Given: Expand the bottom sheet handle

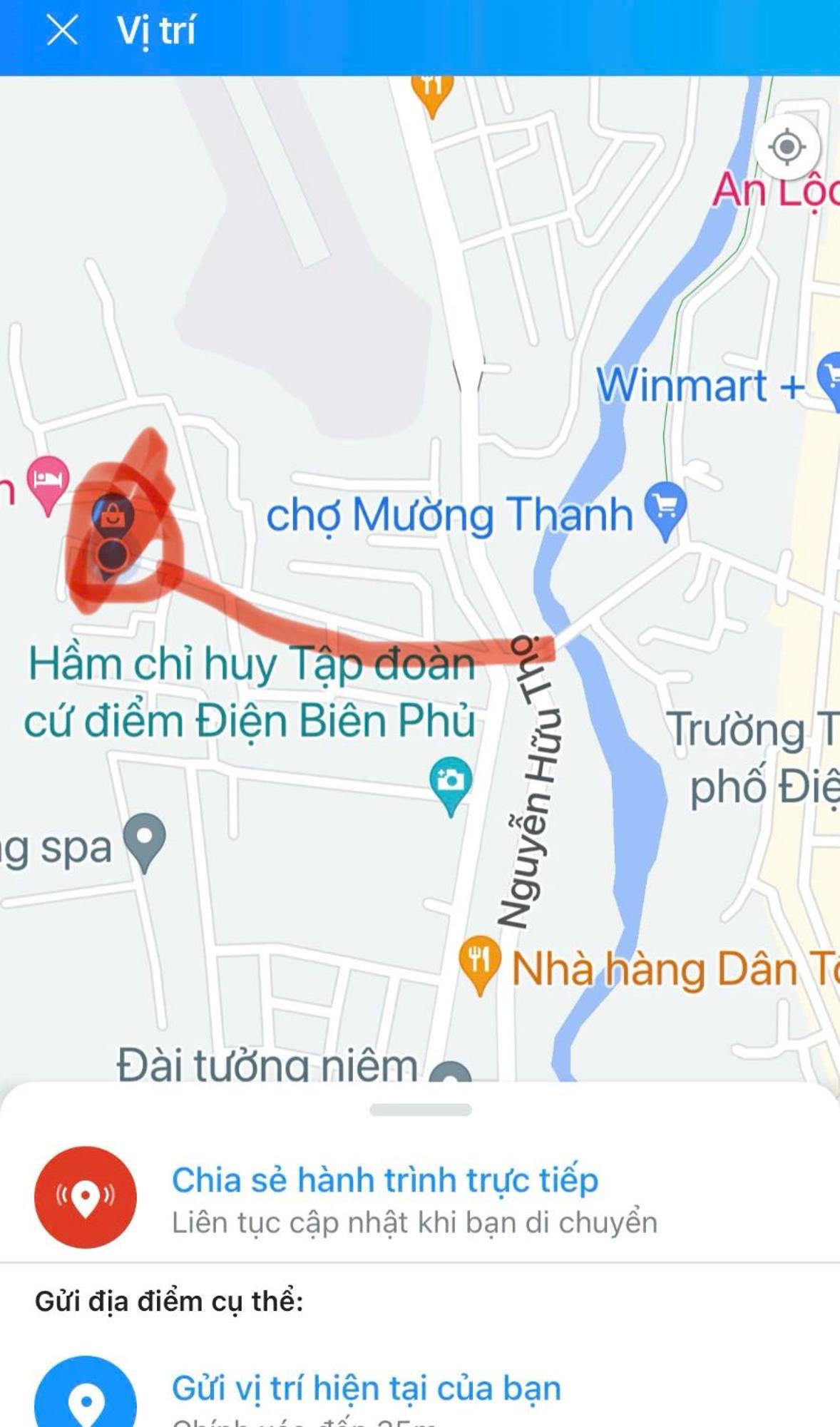Looking at the screenshot, I should click(420, 1110).
